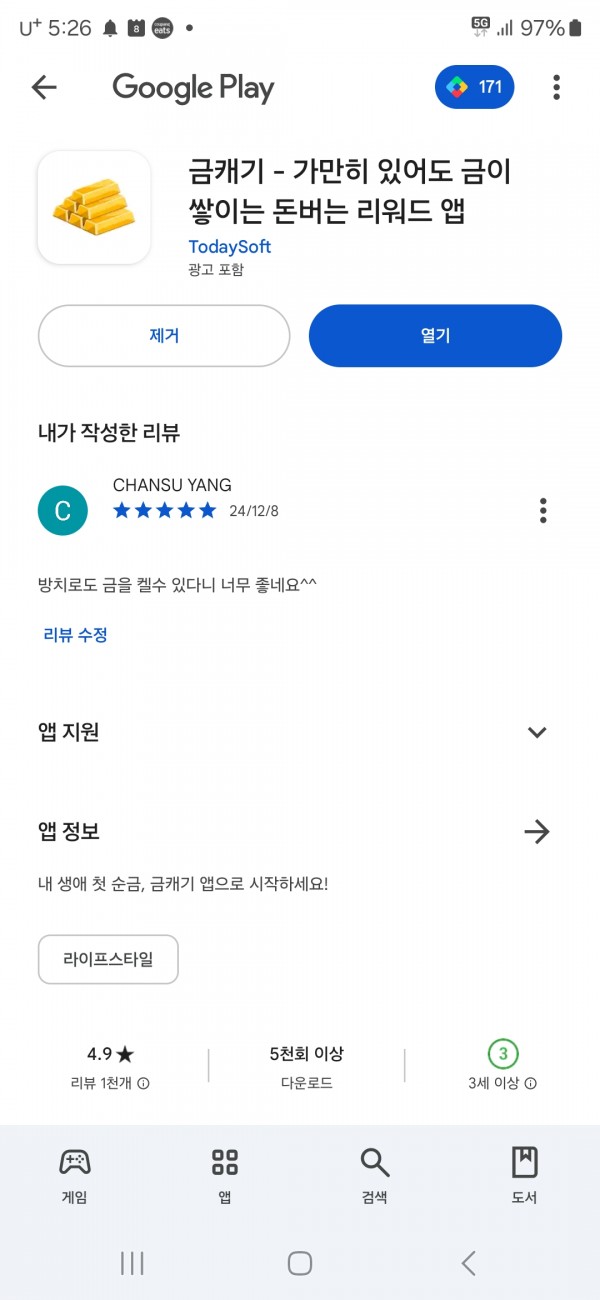Tap 리뷰 수정 to edit review
600x1300 pixels.
tap(75, 634)
